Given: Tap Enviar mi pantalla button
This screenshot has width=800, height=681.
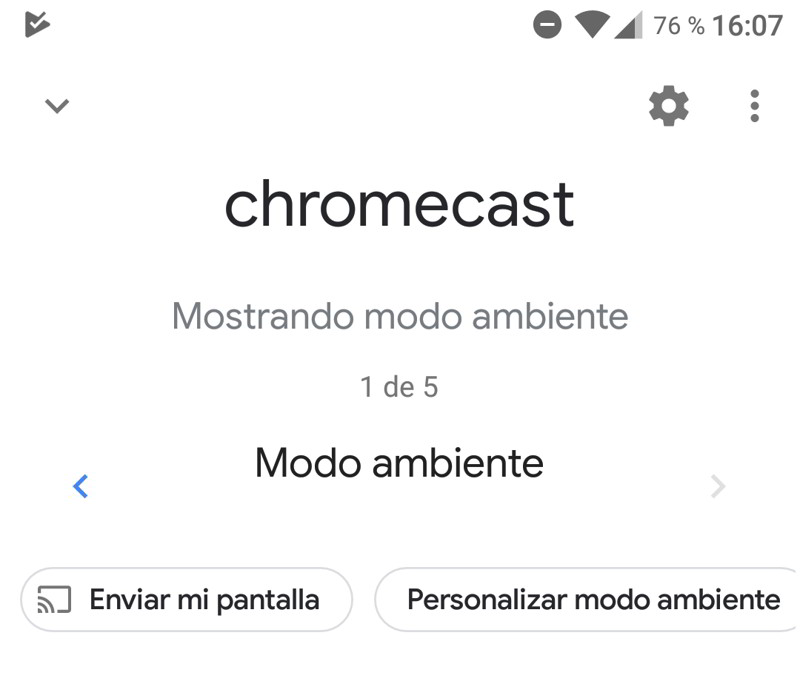Looking at the screenshot, I should click(x=186, y=600).
